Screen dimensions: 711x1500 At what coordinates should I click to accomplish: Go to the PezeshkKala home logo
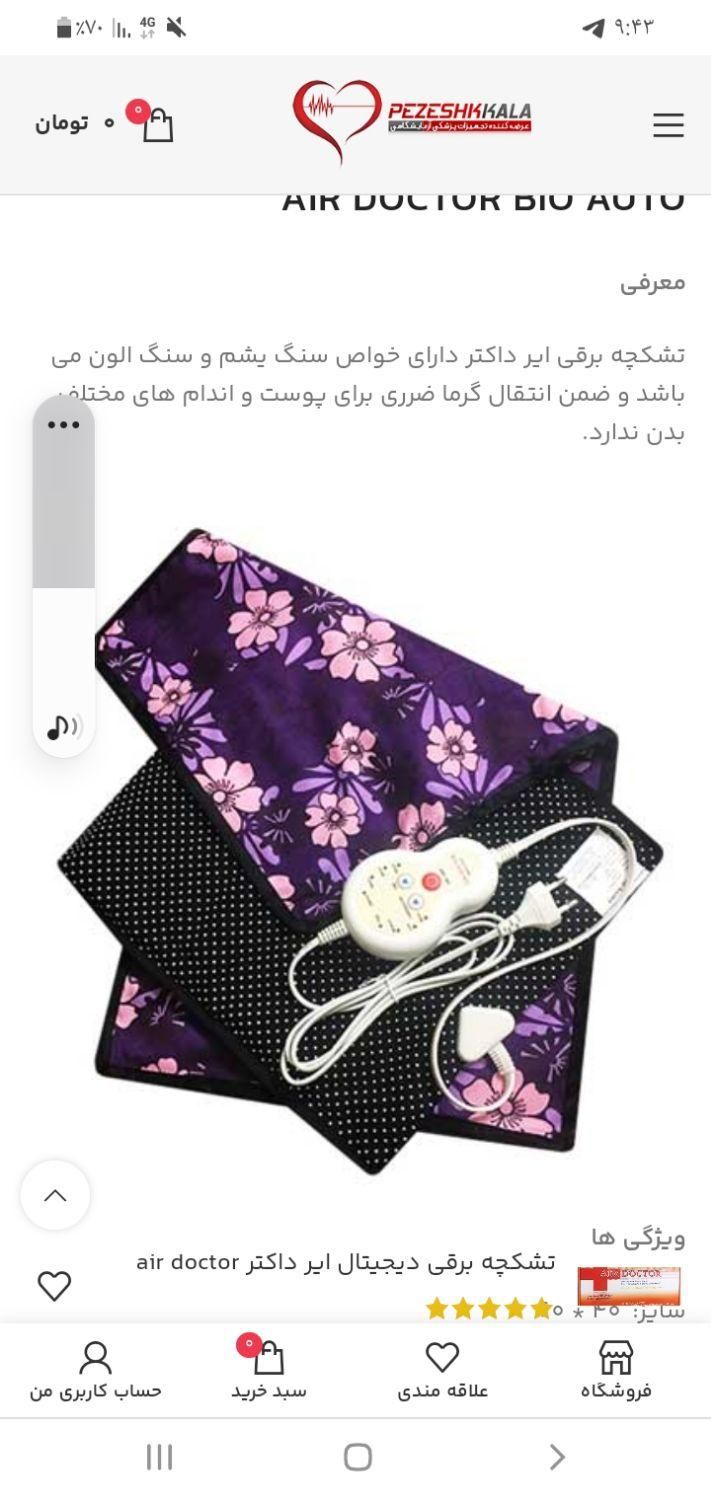412,121
